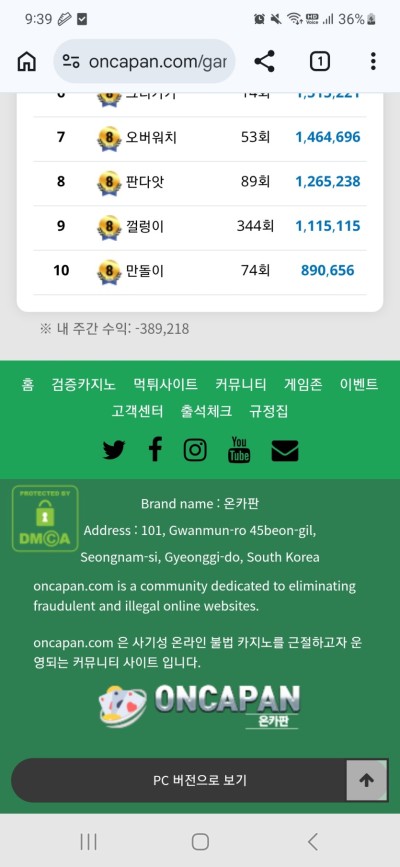The width and height of the screenshot is (400, 867).
Task: Jump to top with arrow button
Action: click(x=366, y=780)
